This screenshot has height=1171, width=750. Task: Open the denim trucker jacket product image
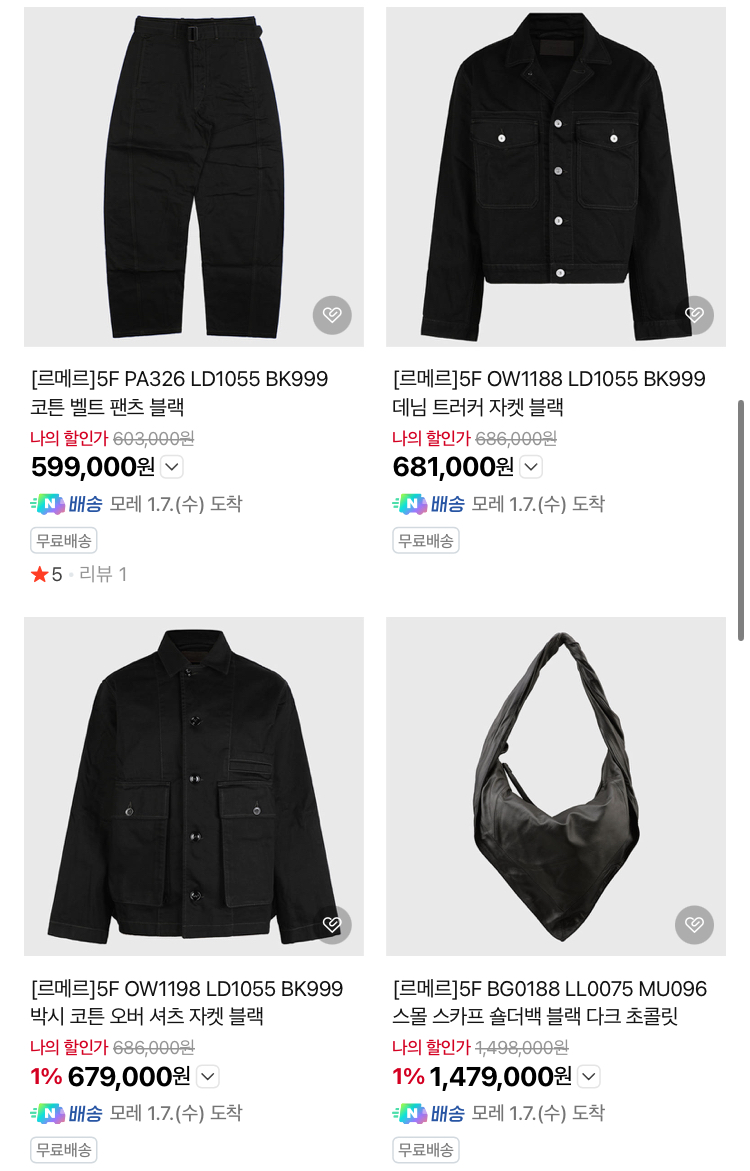pos(555,176)
